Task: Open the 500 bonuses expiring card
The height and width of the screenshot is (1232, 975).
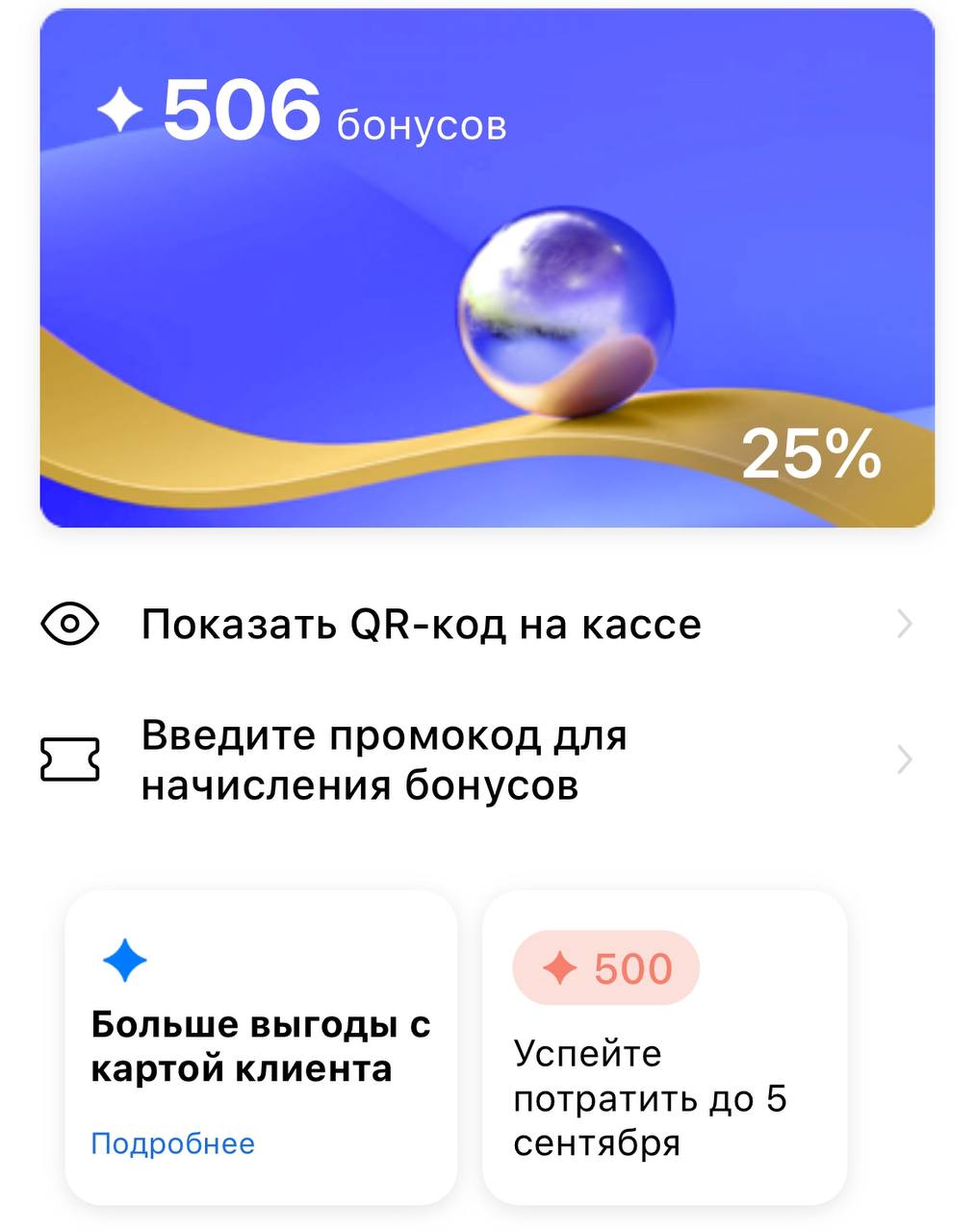Action: (x=664, y=1047)
